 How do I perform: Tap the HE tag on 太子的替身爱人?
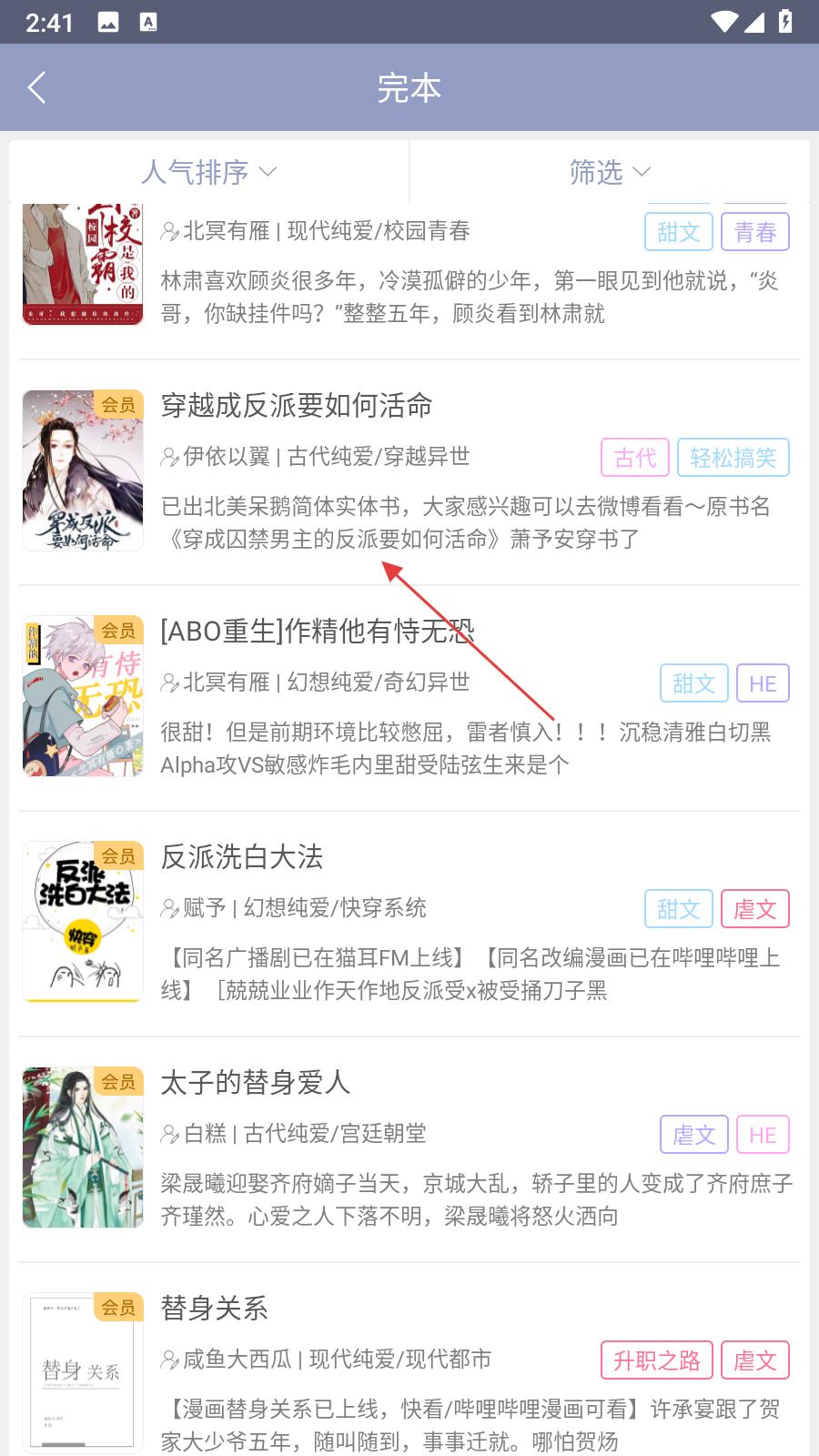(x=763, y=1135)
